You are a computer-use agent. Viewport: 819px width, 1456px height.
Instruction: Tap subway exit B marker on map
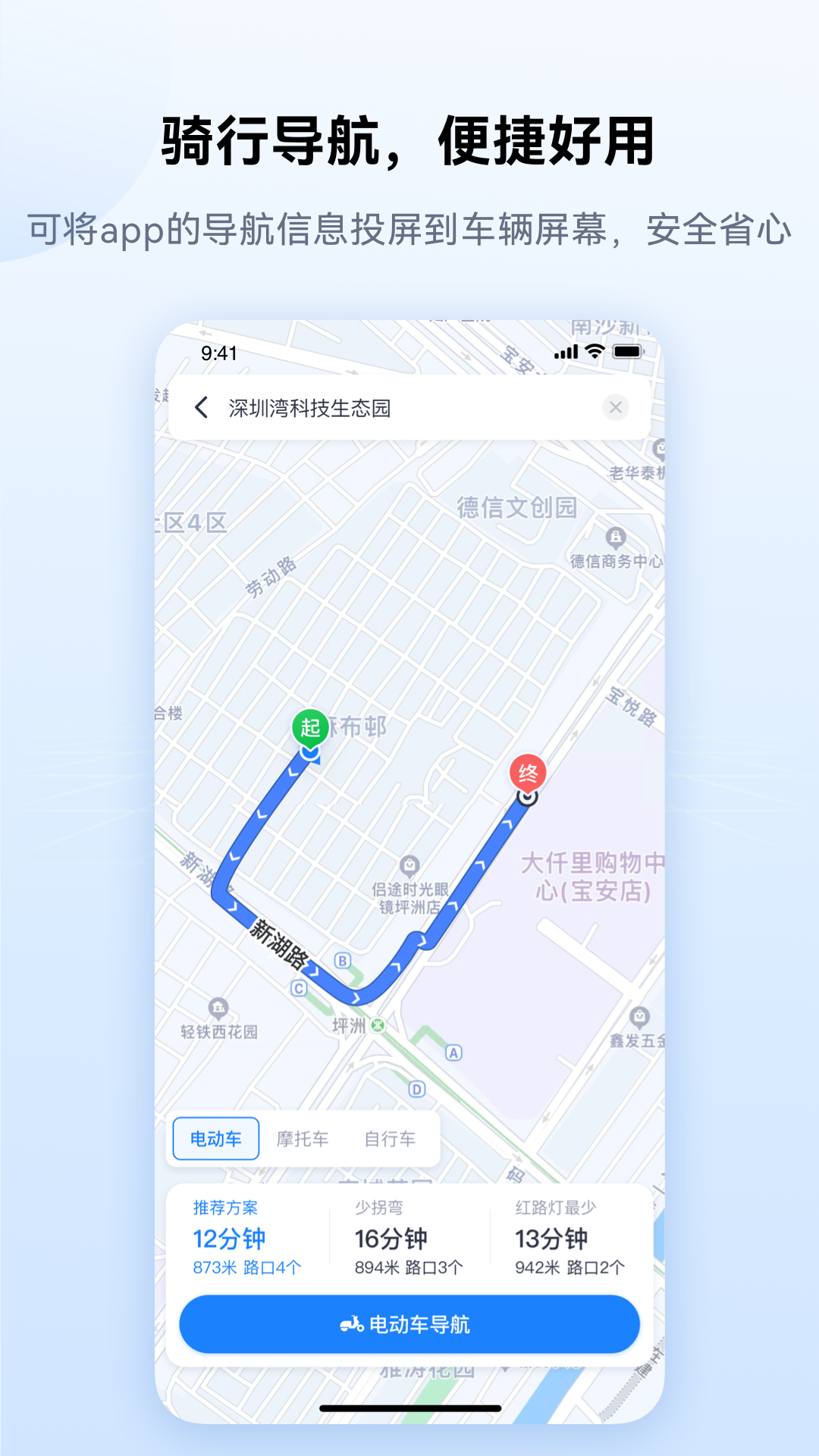(x=343, y=959)
